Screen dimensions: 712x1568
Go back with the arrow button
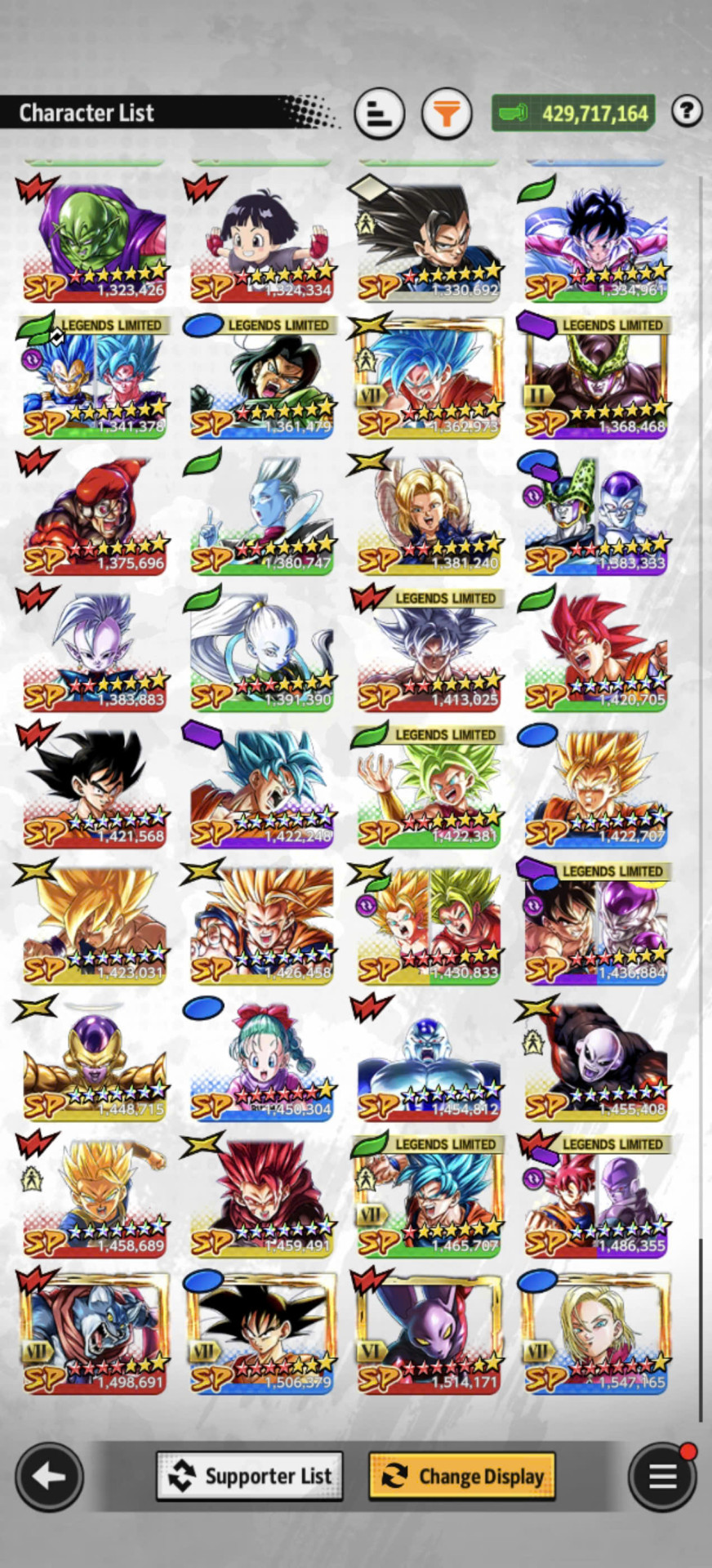pyautogui.click(x=49, y=1477)
